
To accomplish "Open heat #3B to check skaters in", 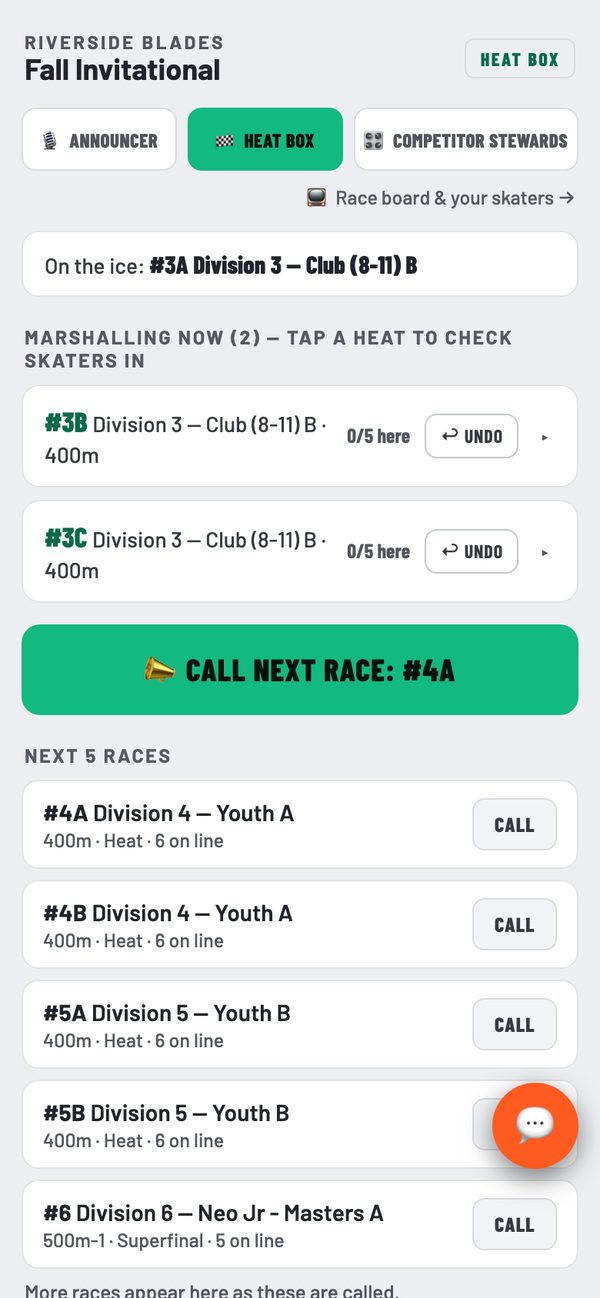I will click(185, 437).
